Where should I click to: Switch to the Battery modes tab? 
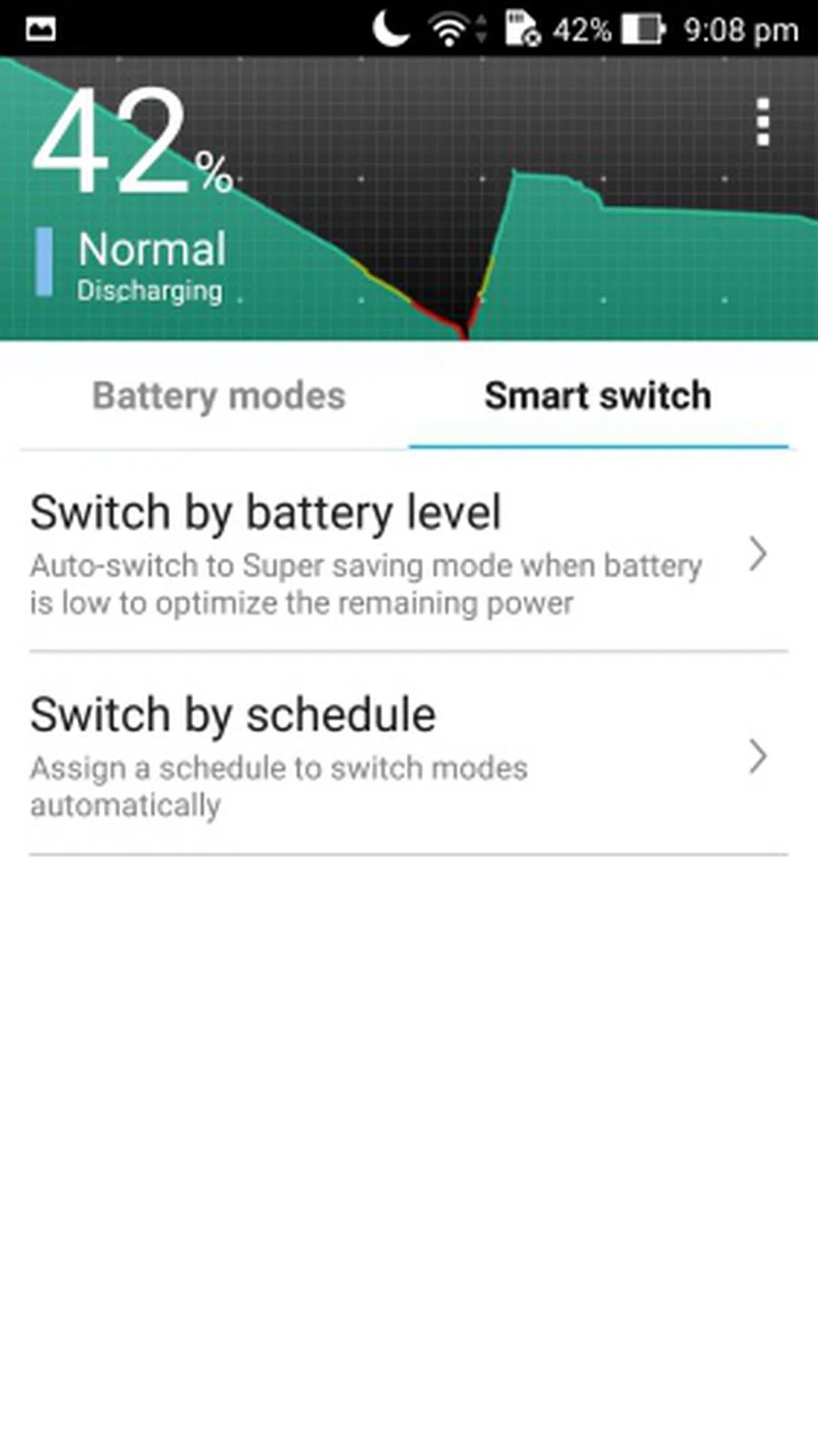[x=218, y=397]
